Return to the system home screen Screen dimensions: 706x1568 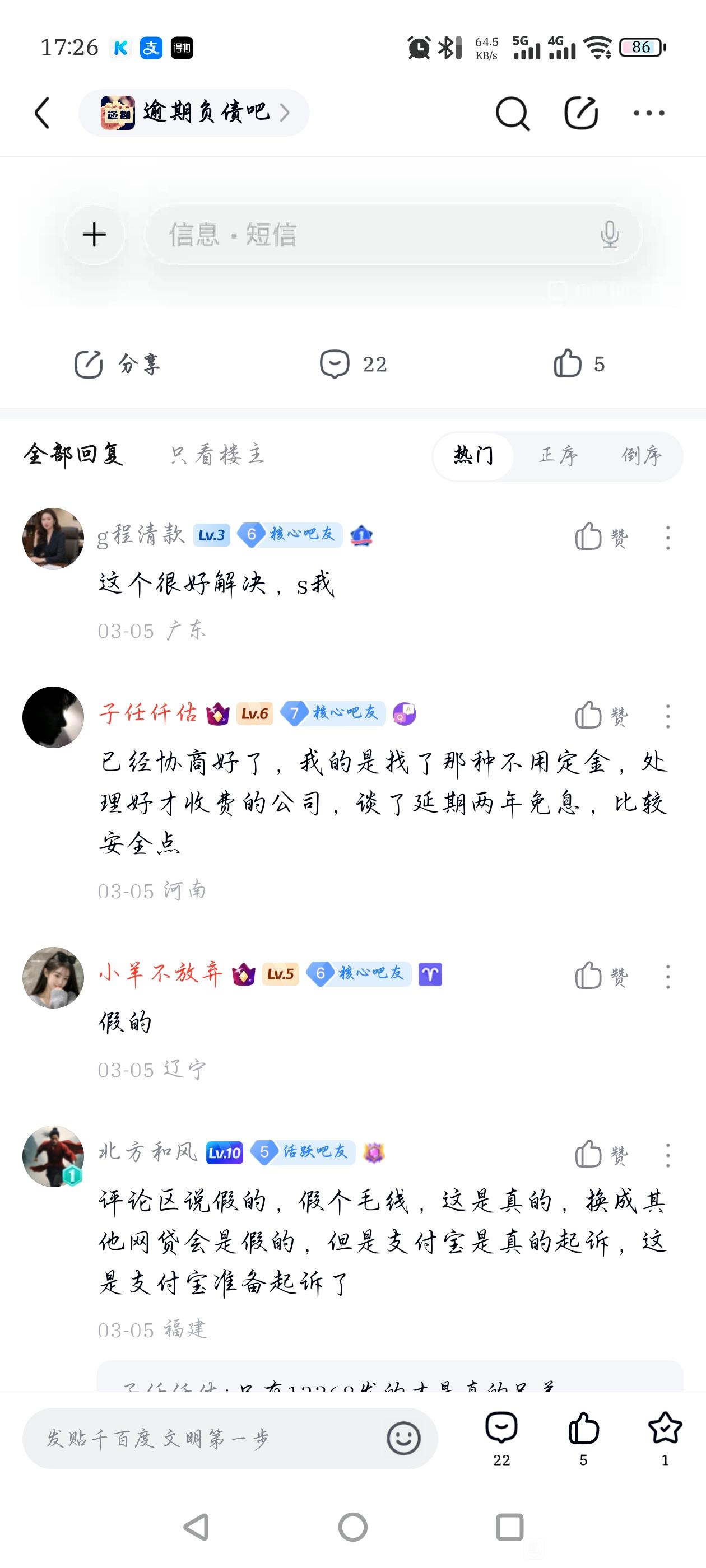coord(352,1527)
